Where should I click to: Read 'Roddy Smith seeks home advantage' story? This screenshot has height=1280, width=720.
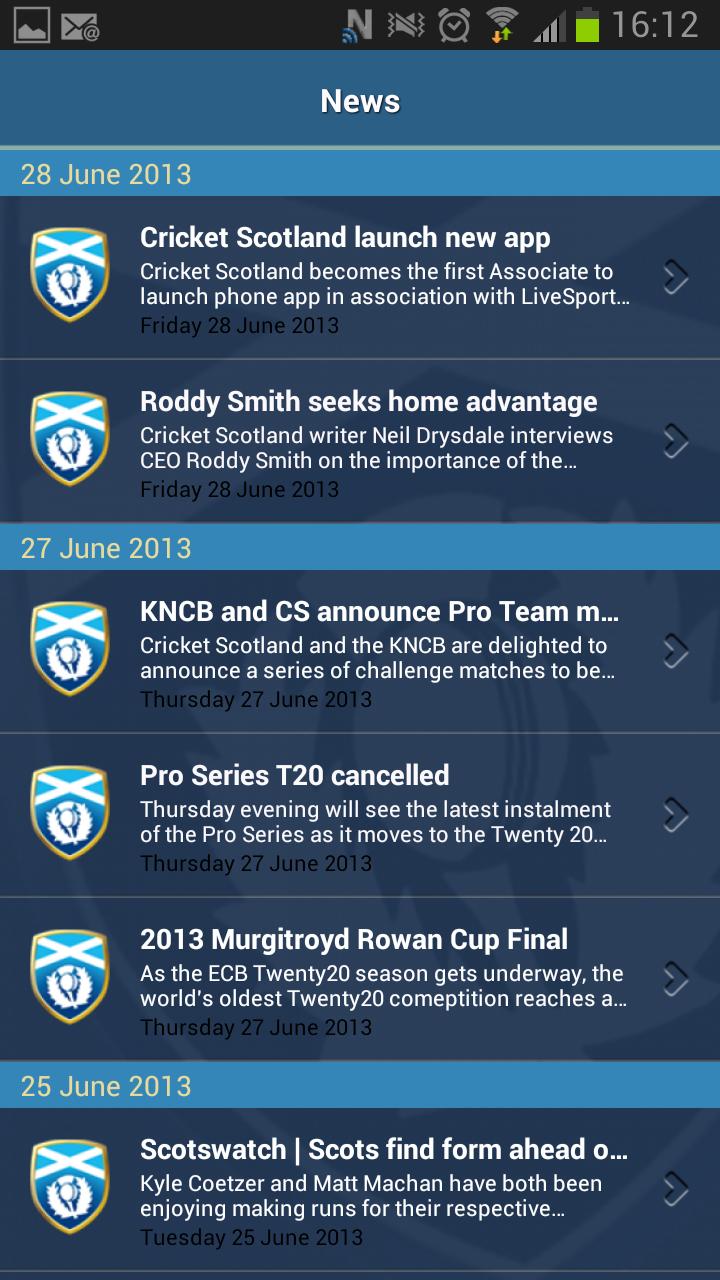coord(360,441)
